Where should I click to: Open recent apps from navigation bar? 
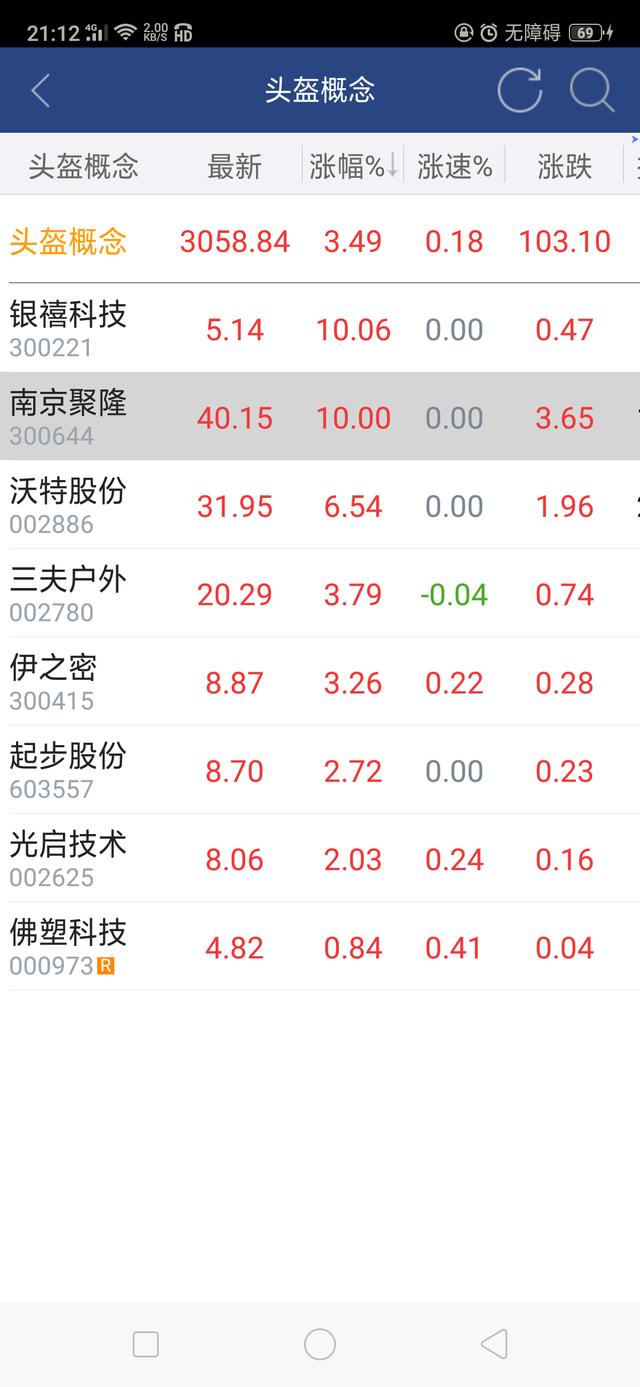click(x=146, y=1344)
